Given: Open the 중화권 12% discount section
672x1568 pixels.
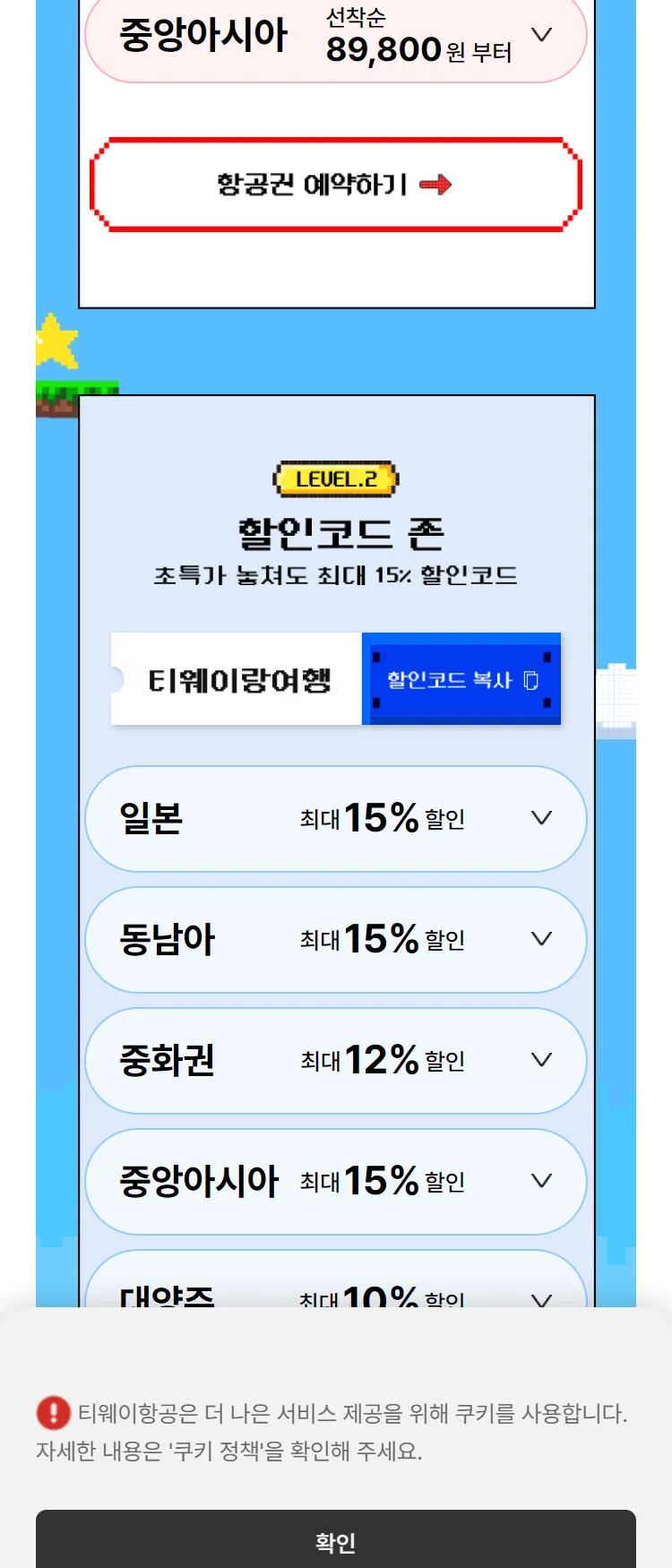Looking at the screenshot, I should tap(335, 1060).
